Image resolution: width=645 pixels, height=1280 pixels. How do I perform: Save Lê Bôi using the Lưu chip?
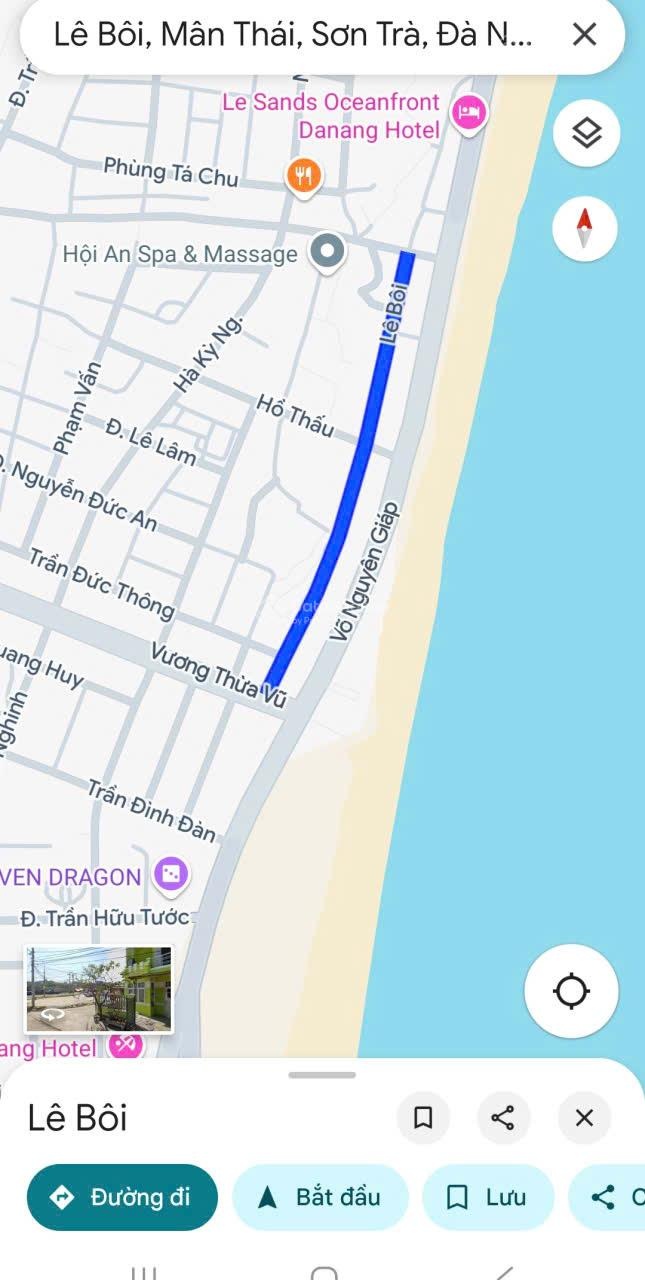pyautogui.click(x=487, y=1197)
